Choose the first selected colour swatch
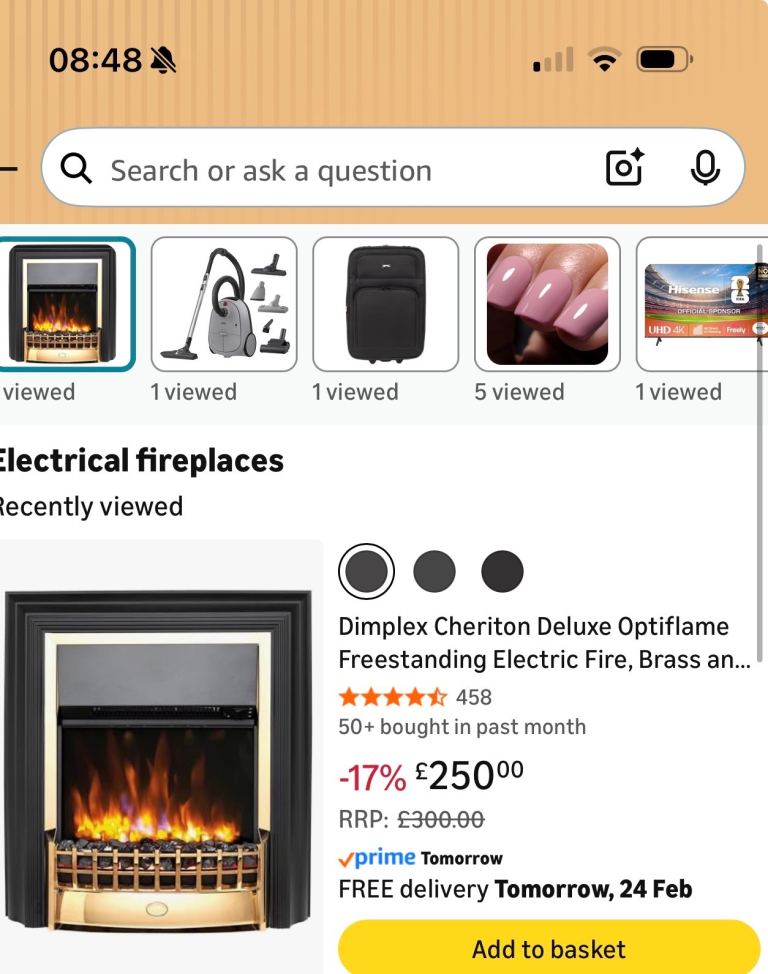 point(366,571)
